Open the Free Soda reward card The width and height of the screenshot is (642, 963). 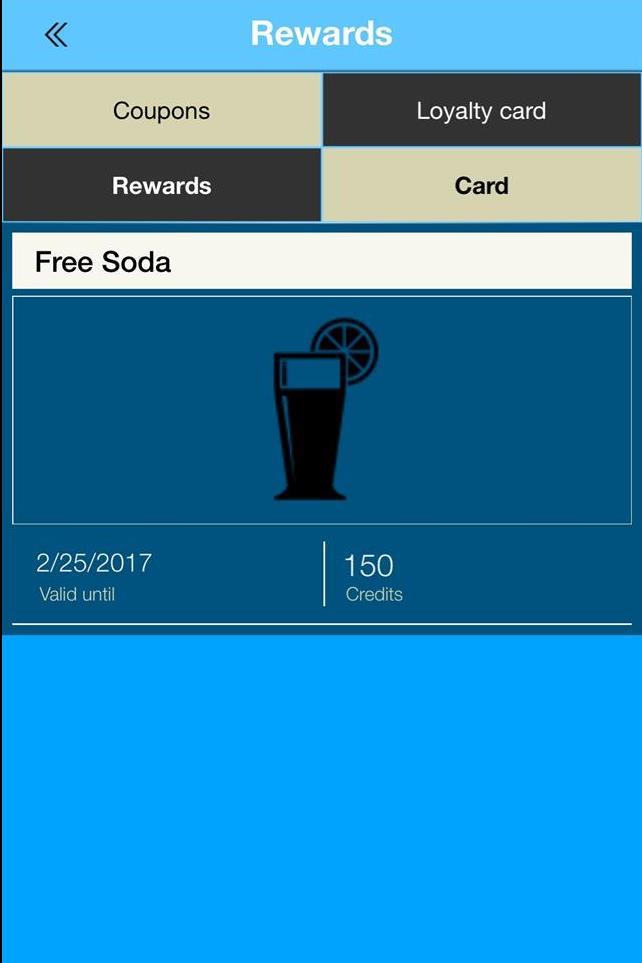coord(321,409)
